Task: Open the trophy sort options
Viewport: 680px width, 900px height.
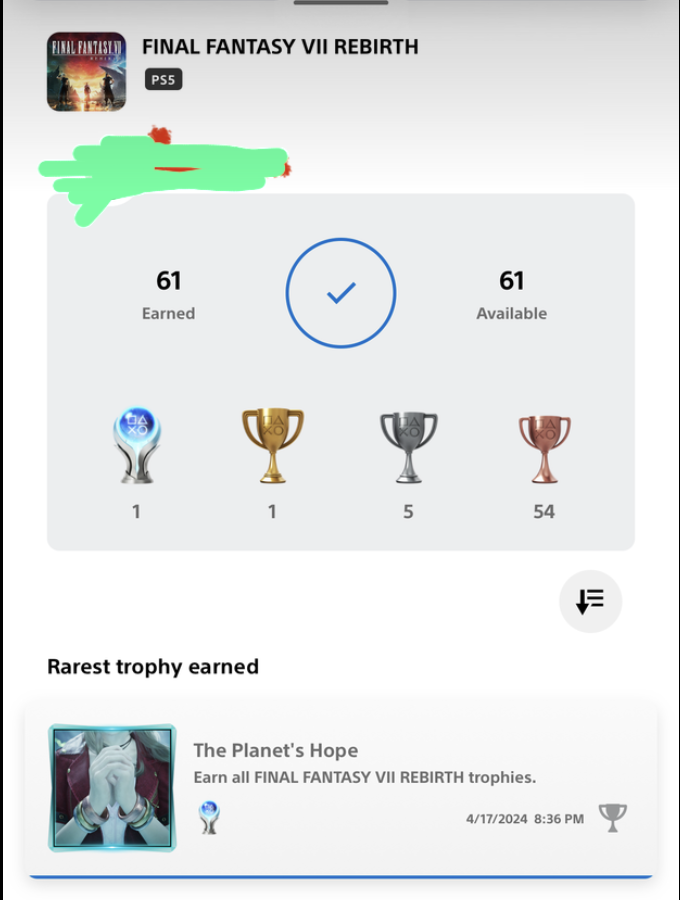Action: coord(590,601)
